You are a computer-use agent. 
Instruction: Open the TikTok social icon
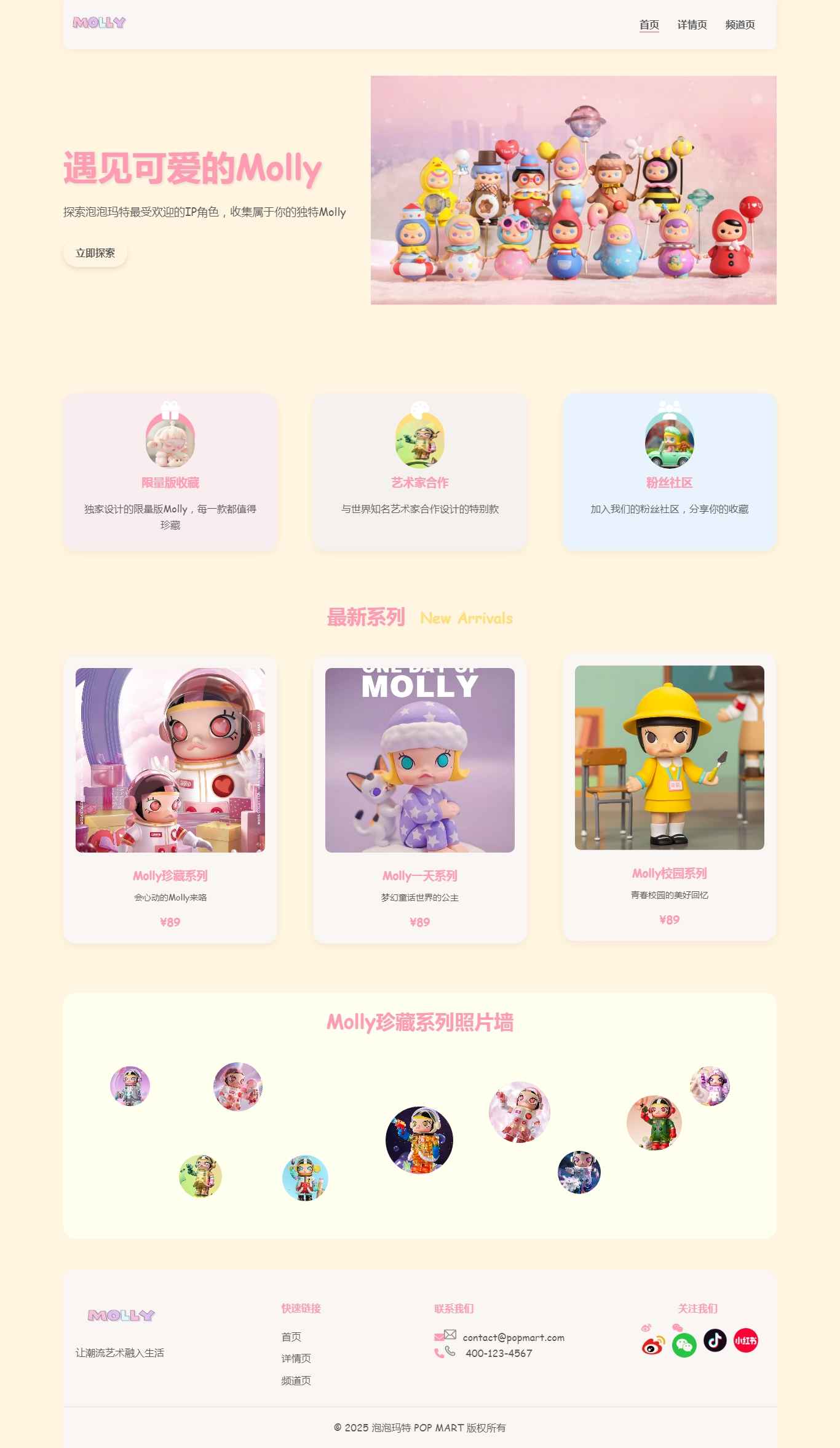tap(715, 1340)
